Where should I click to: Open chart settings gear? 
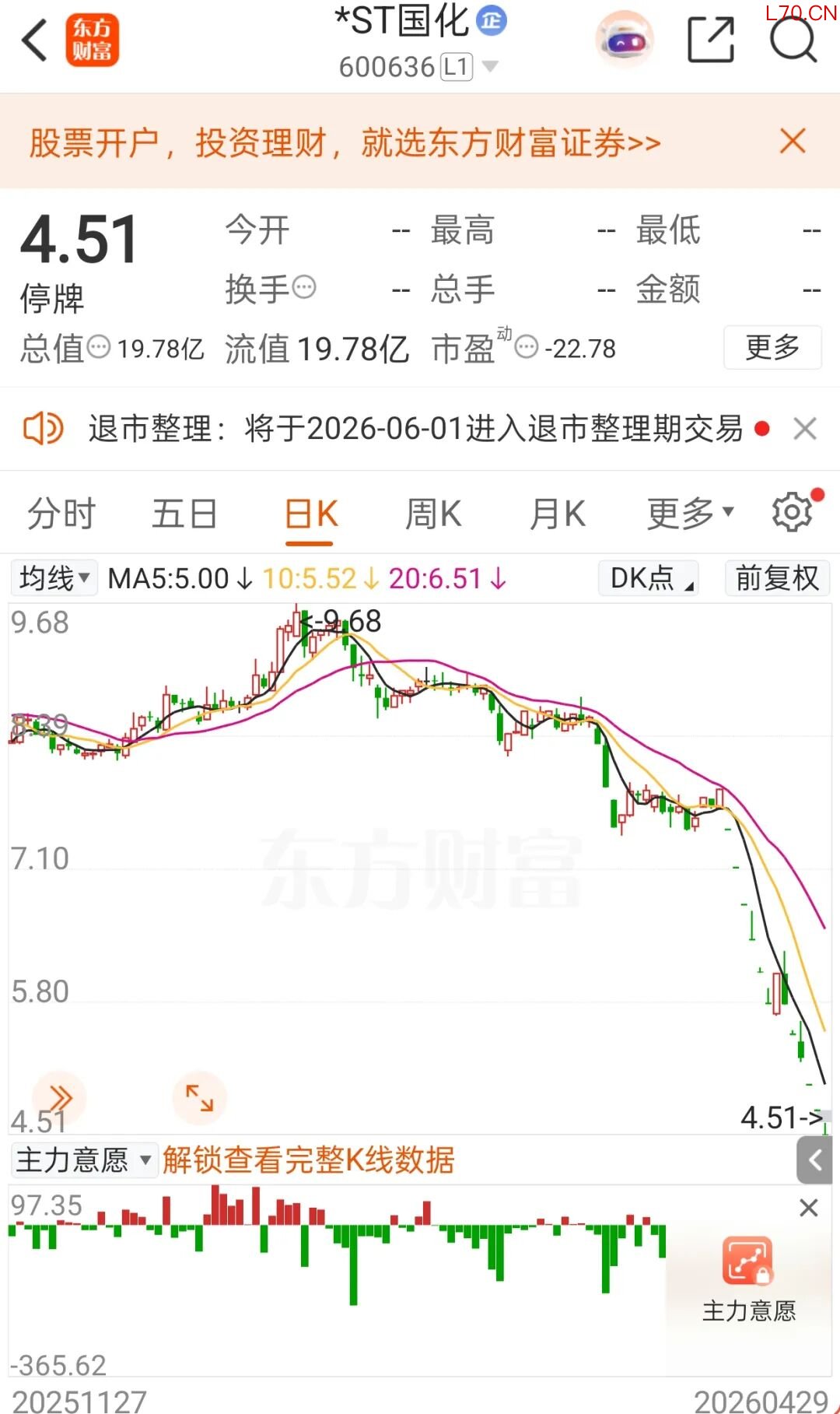(793, 512)
